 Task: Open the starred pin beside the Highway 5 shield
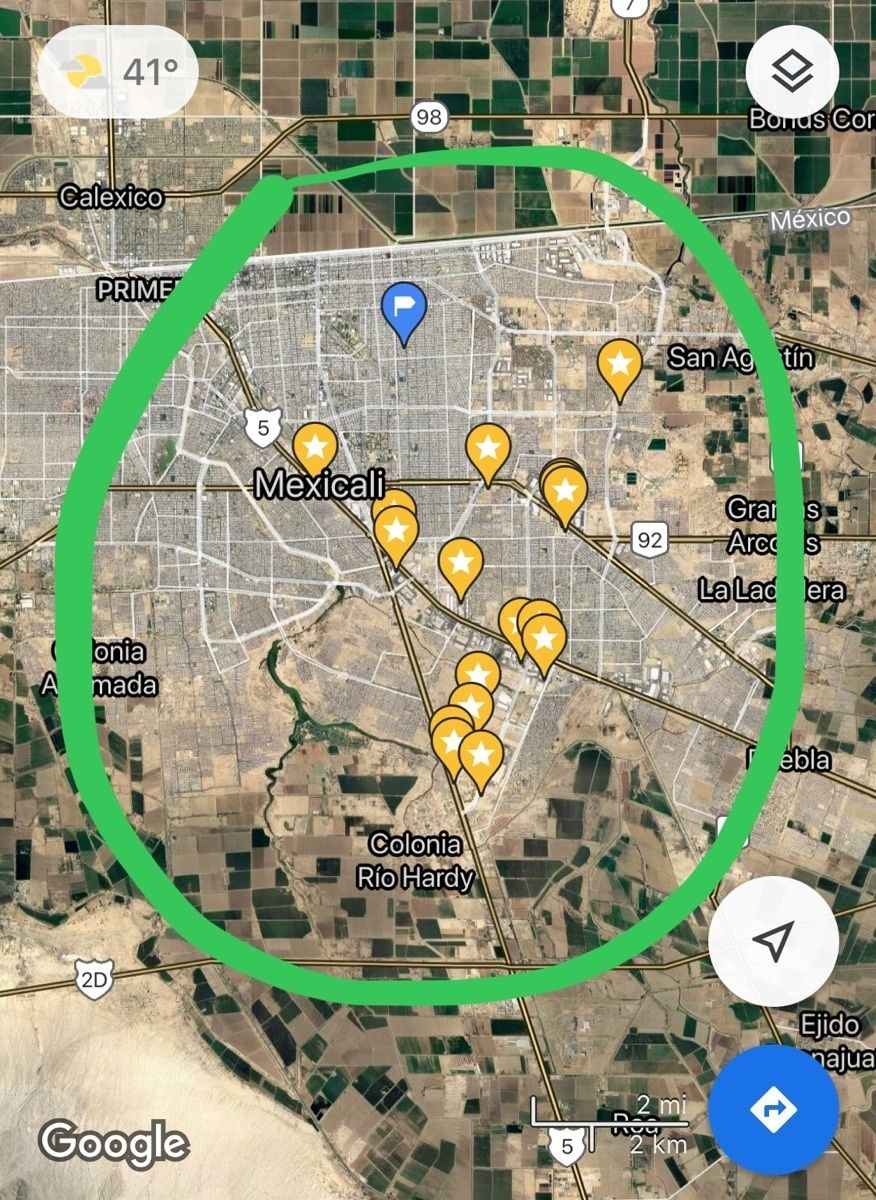315,447
